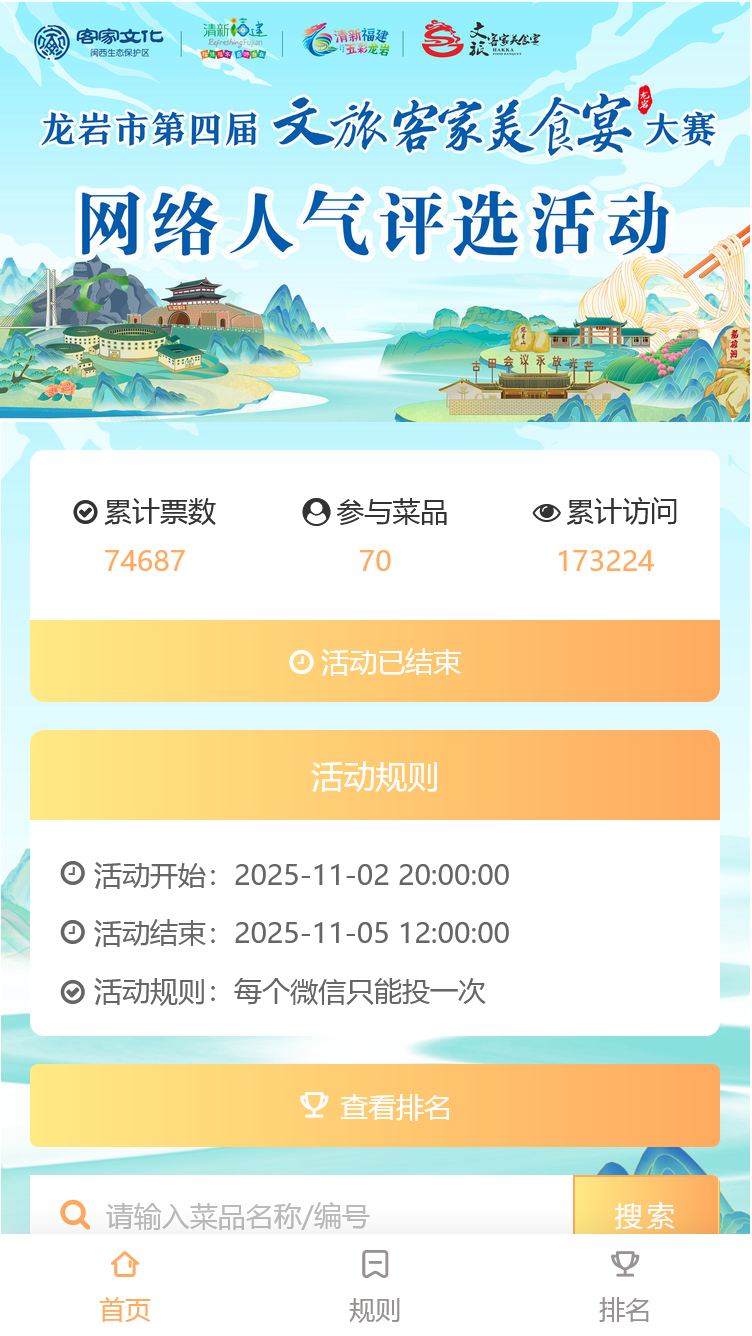Click the person icon beside 参与菜品
This screenshot has width=752, height=1336.
pos(315,513)
